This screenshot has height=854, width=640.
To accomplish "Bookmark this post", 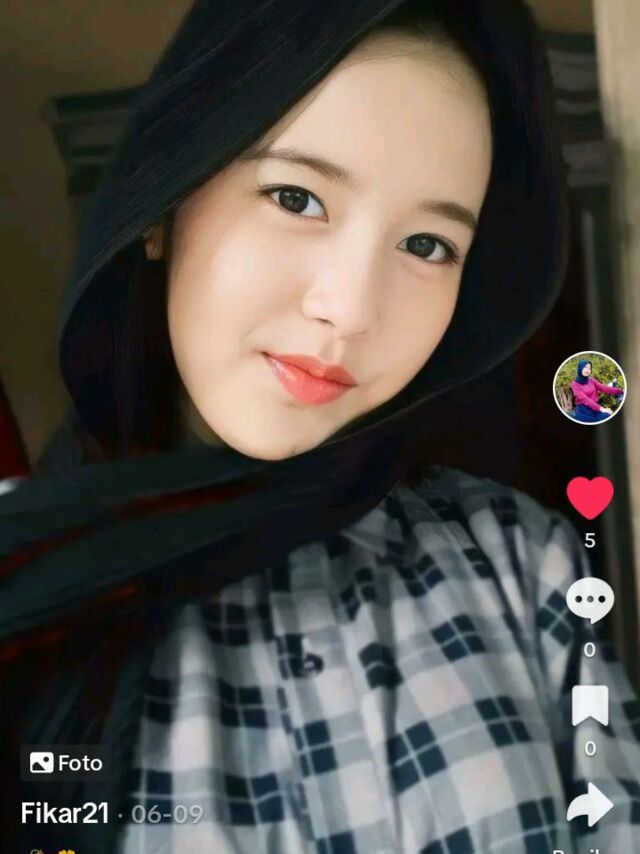I will tap(590, 706).
